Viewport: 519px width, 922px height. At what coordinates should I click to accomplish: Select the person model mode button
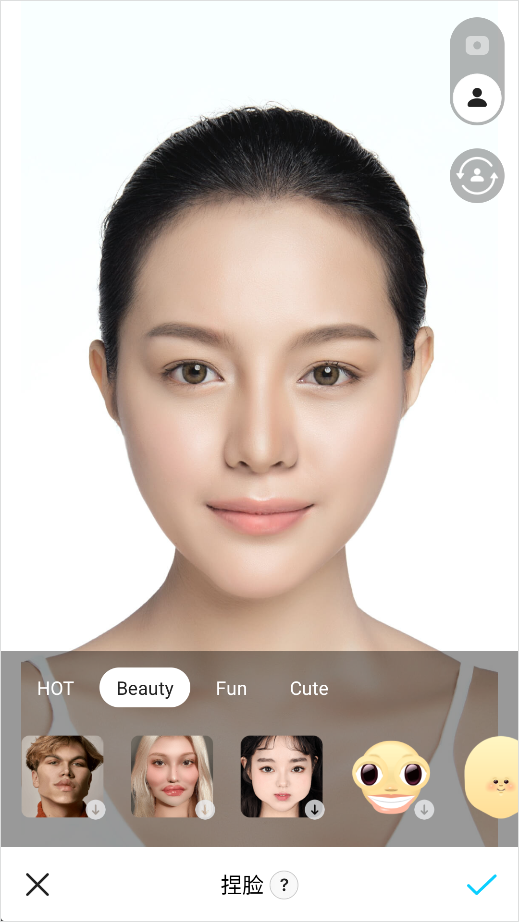tap(477, 98)
